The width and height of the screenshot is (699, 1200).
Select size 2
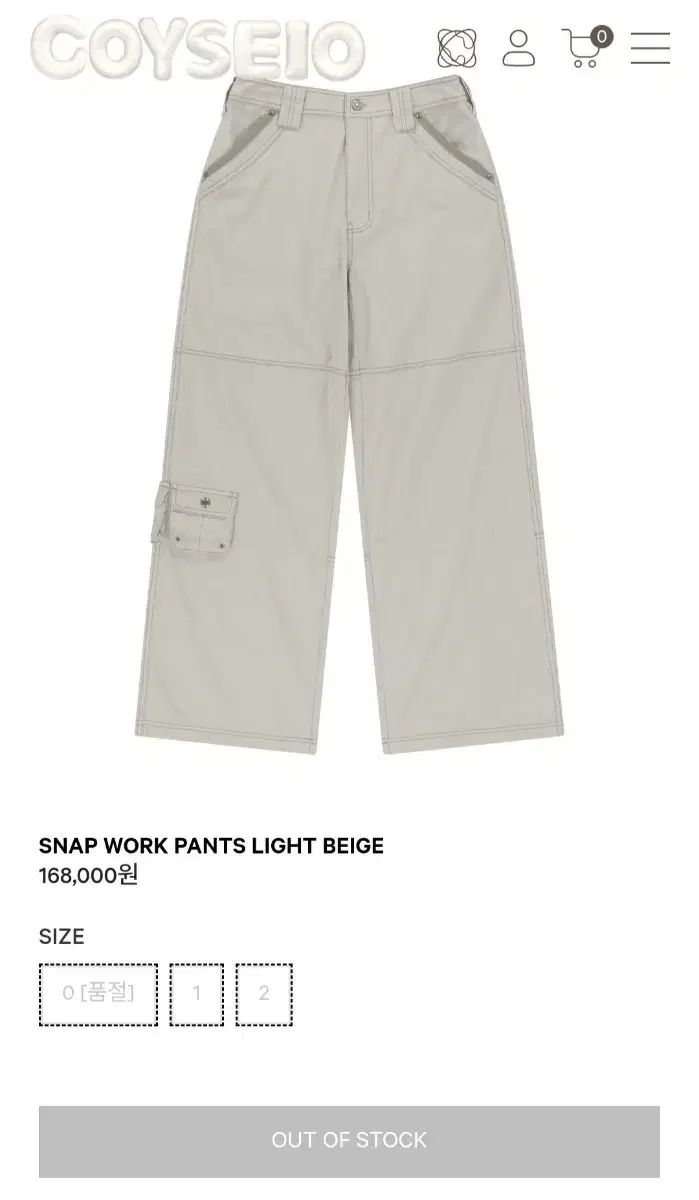[264, 994]
